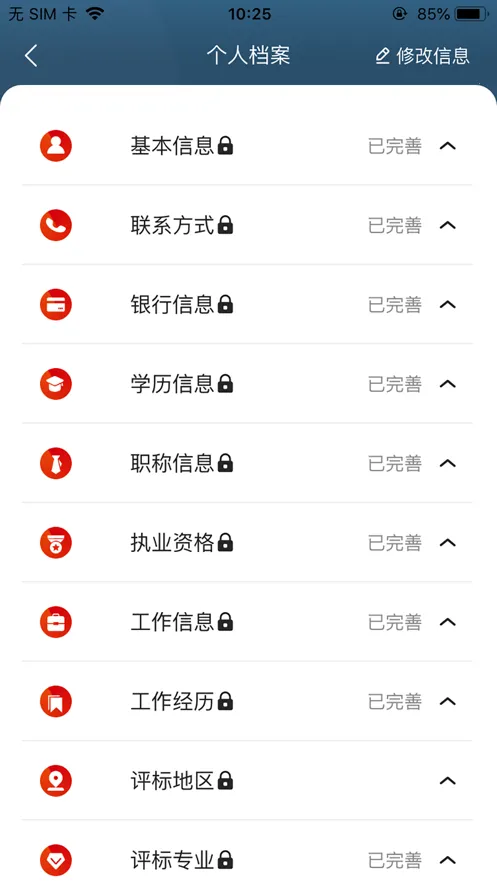Viewport: 497px width, 883px height.
Task: Expand the 工作信息 row
Action: coord(247,622)
